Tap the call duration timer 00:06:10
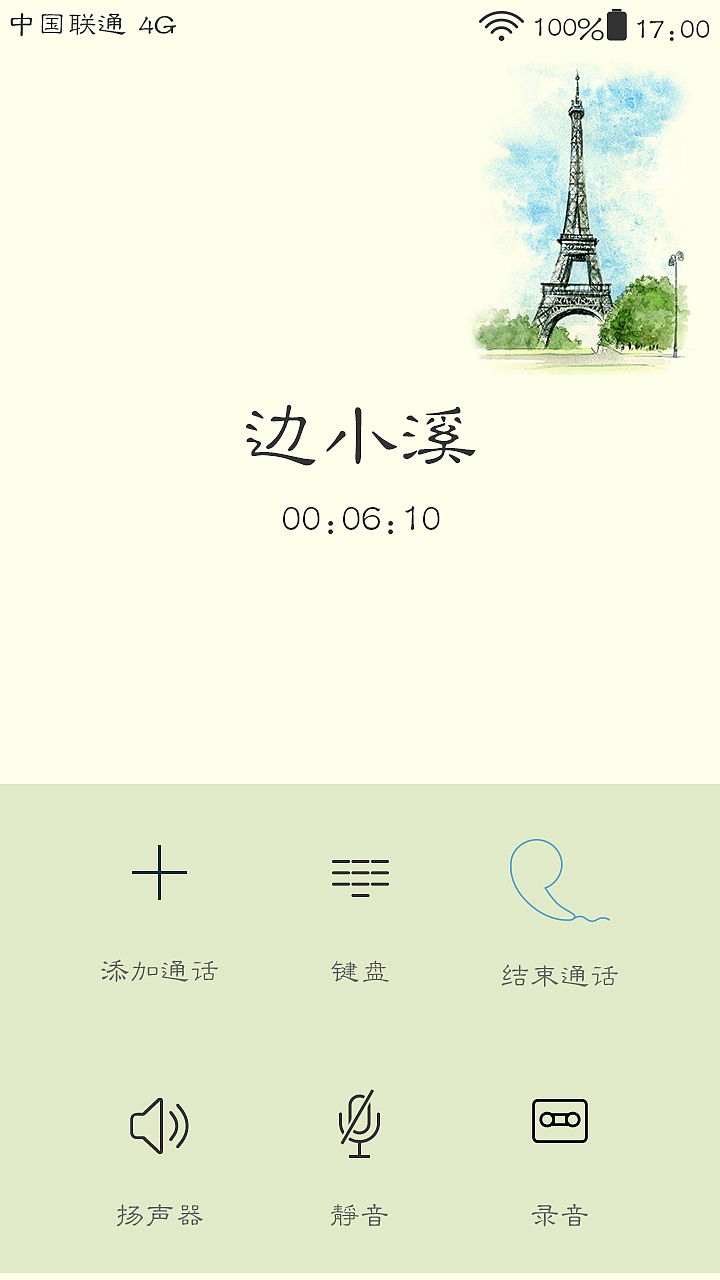Image resolution: width=720 pixels, height=1280 pixels. (x=362, y=516)
